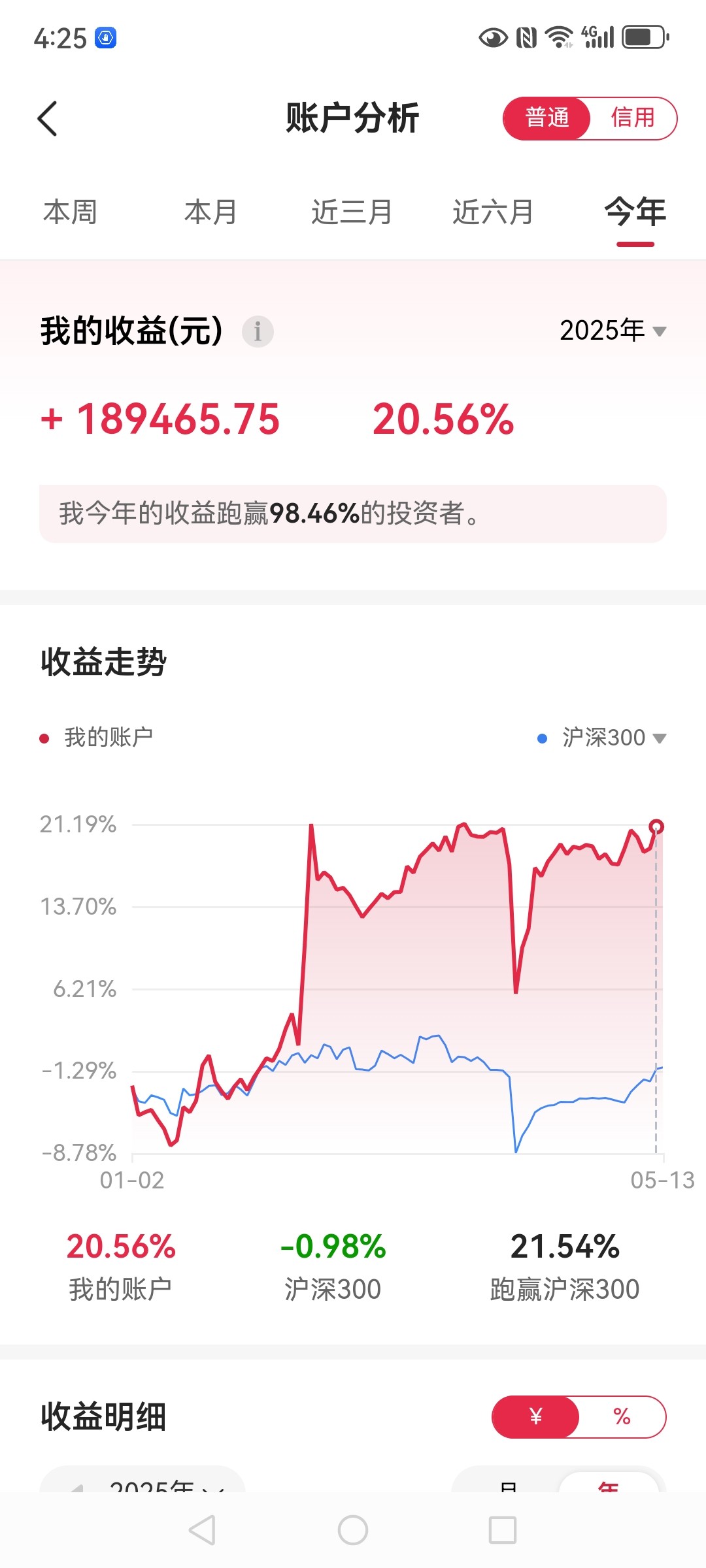Image resolution: width=706 pixels, height=1568 pixels.
Task: Switch 收益明细 to the % view
Action: pyautogui.click(x=622, y=1416)
